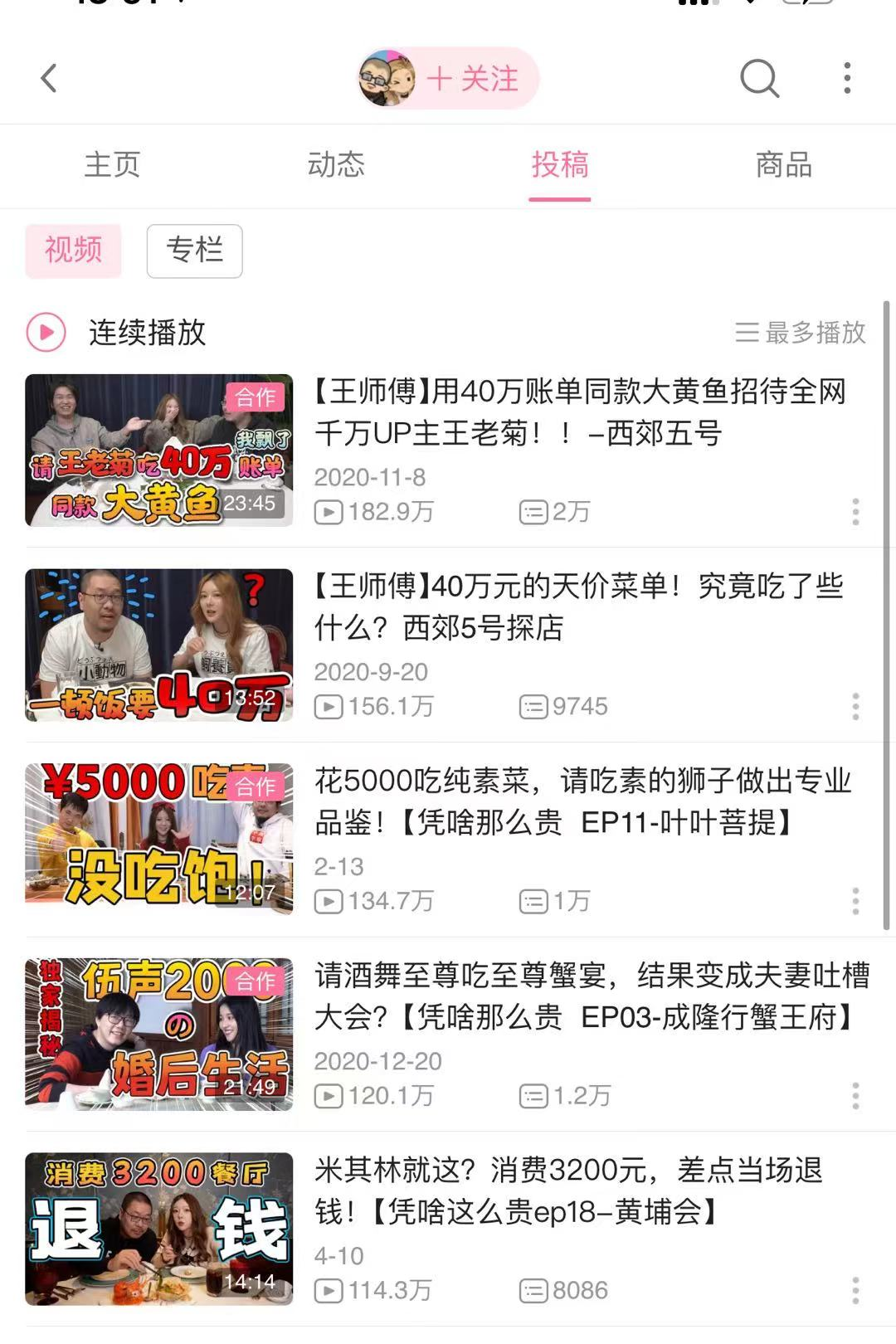Switch to the 主页 tab

click(x=112, y=164)
